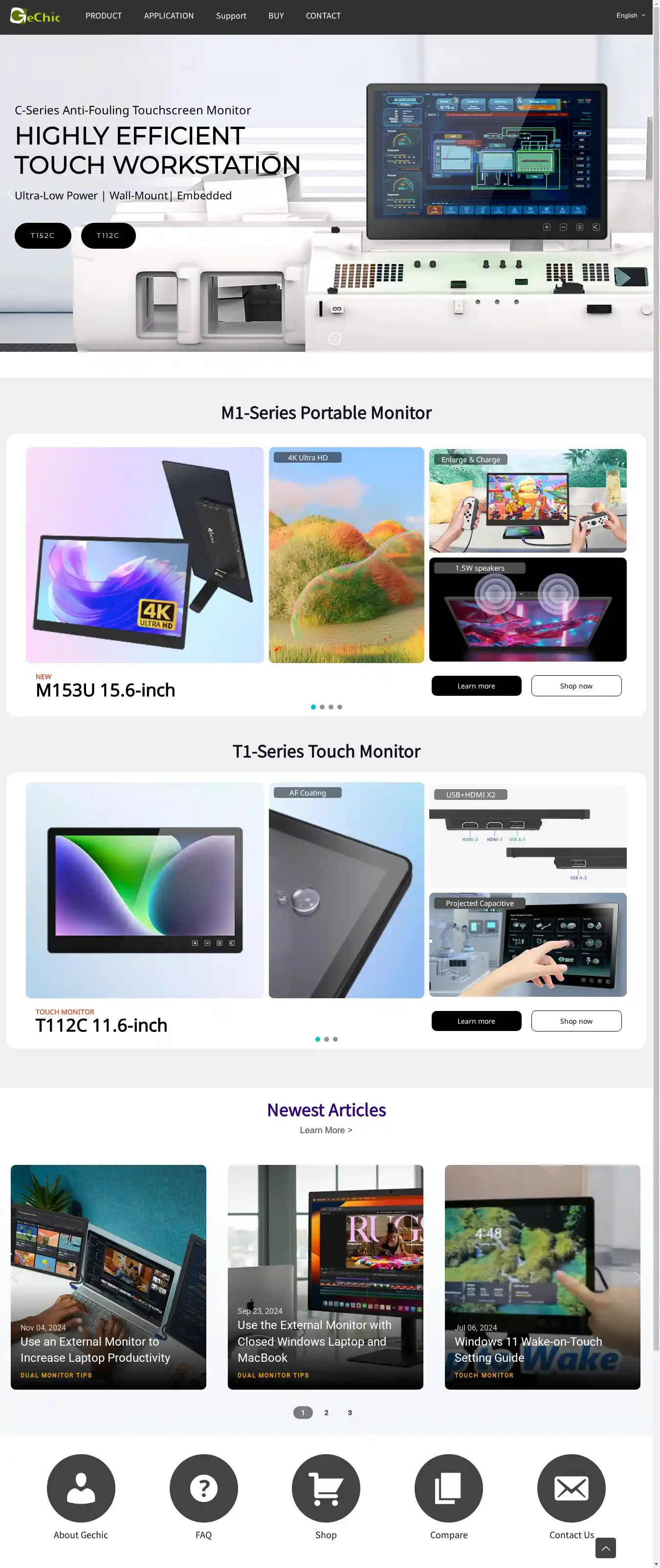
Task: Jump back to top of page
Action: pos(605,1547)
